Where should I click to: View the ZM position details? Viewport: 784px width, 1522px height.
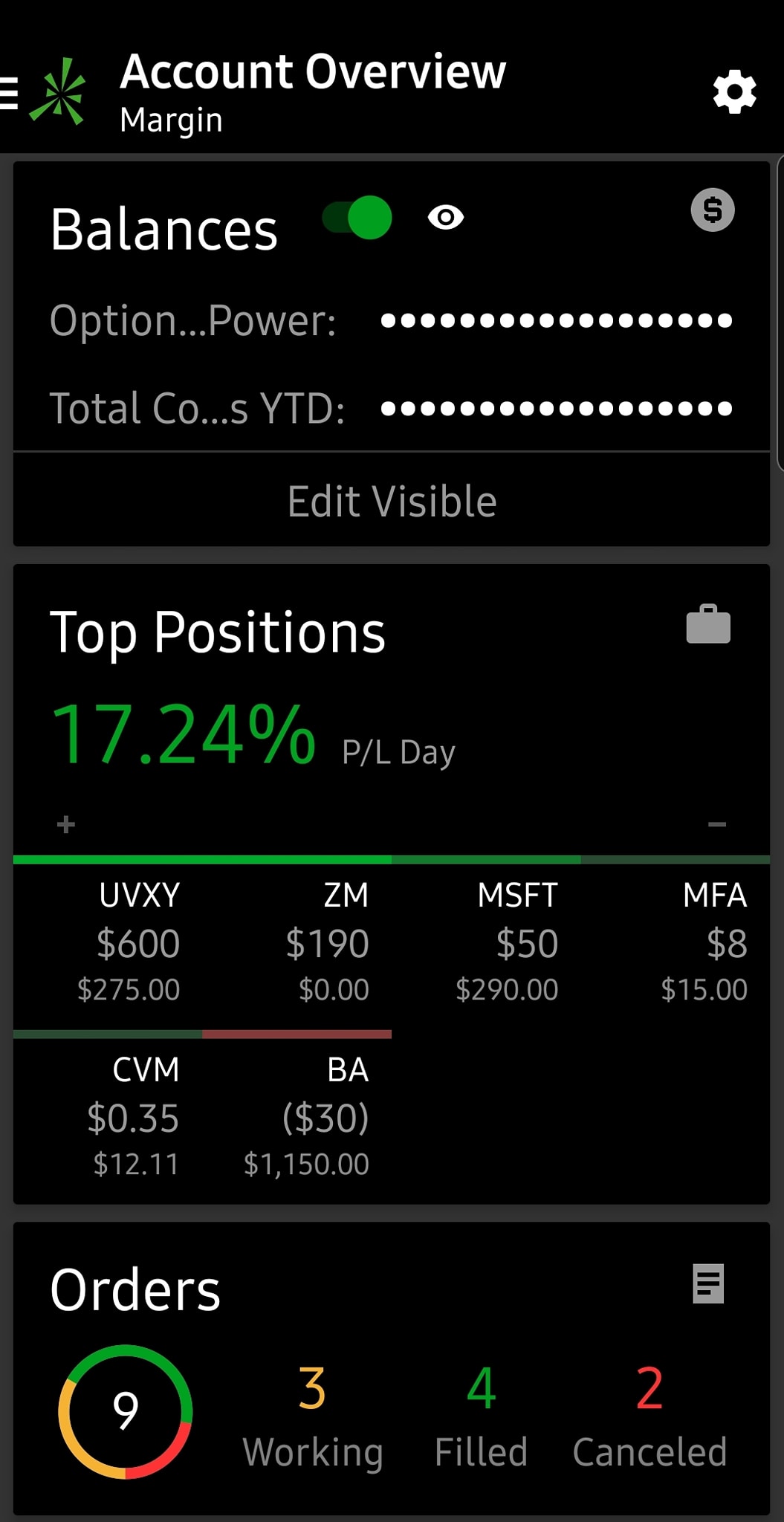328,942
